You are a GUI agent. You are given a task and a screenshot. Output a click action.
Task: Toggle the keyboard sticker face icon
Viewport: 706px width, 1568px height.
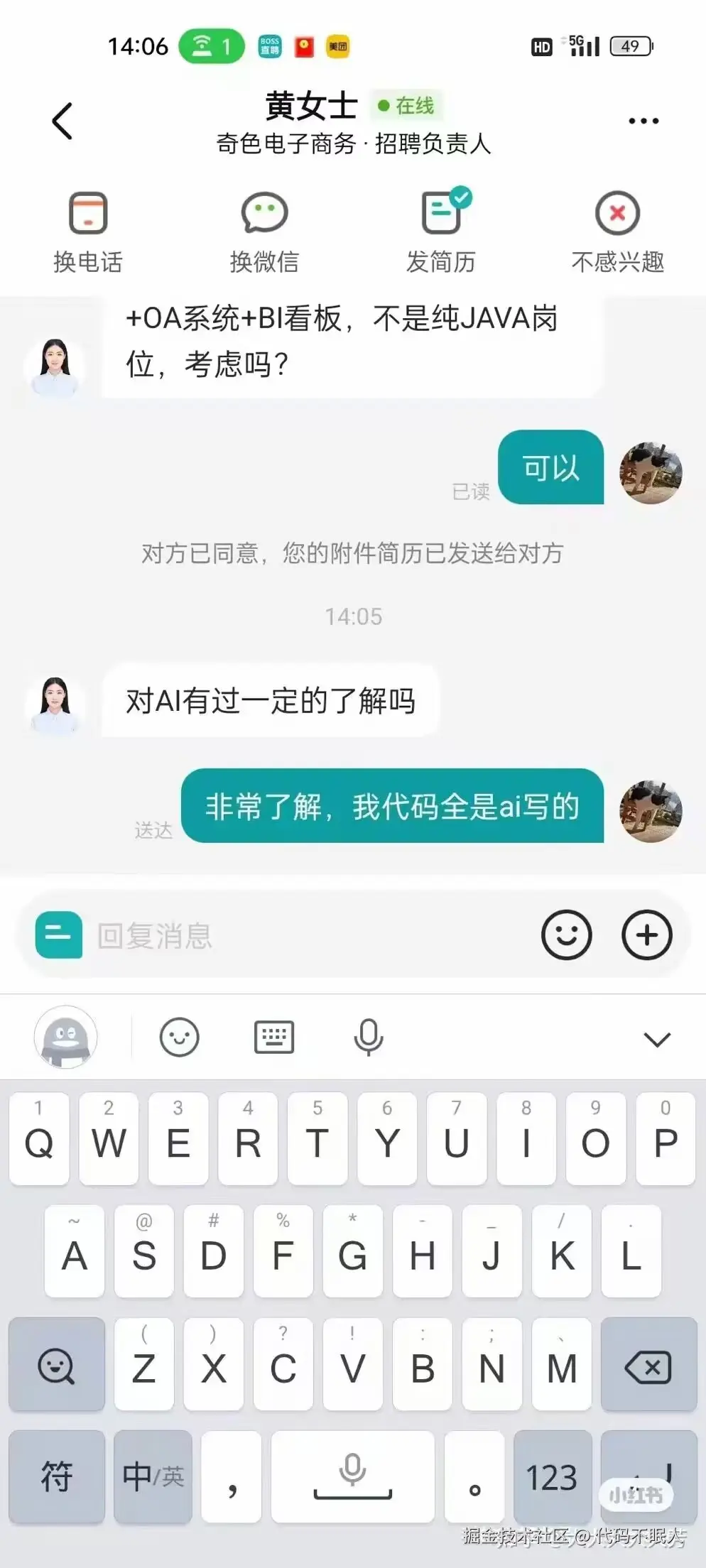pyautogui.click(x=179, y=1038)
